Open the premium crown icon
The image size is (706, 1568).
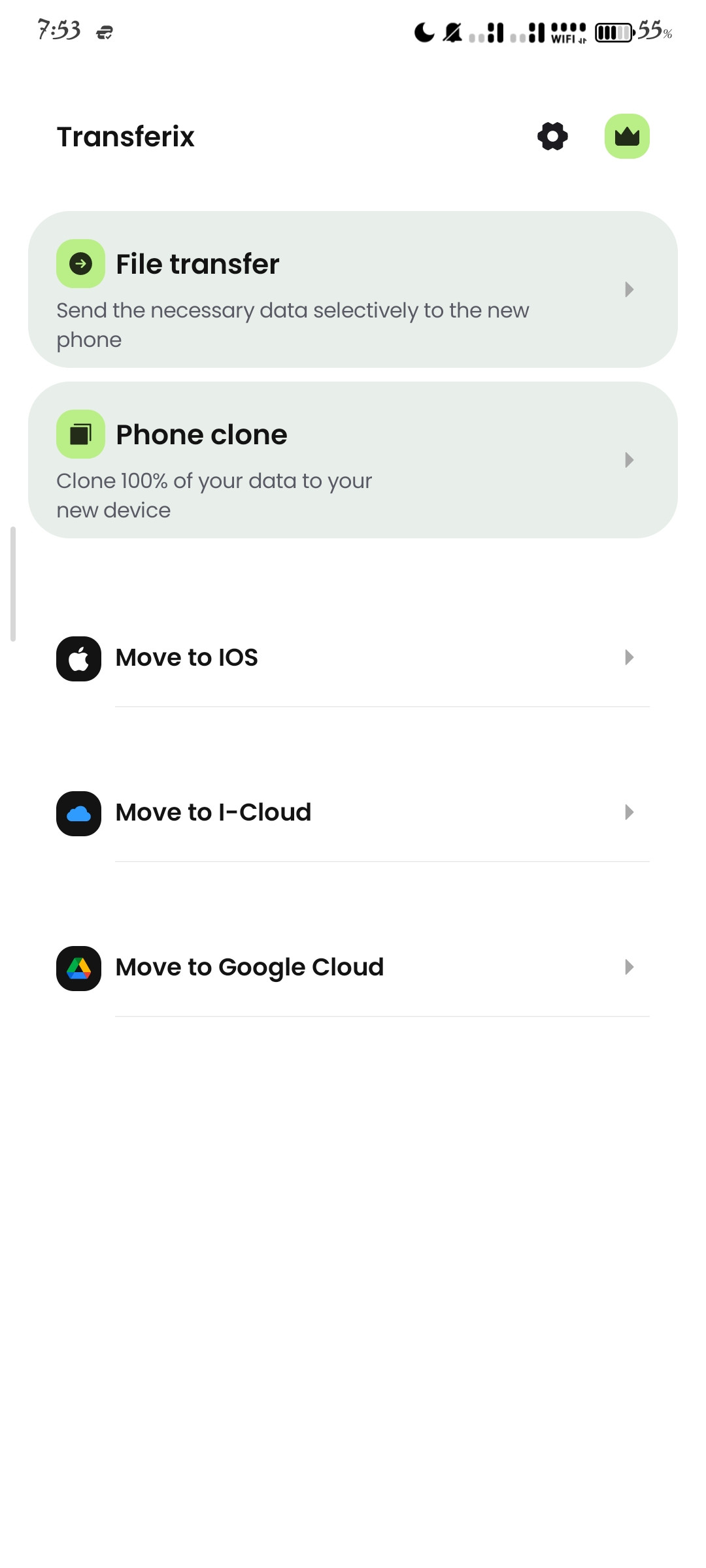pyautogui.click(x=626, y=137)
